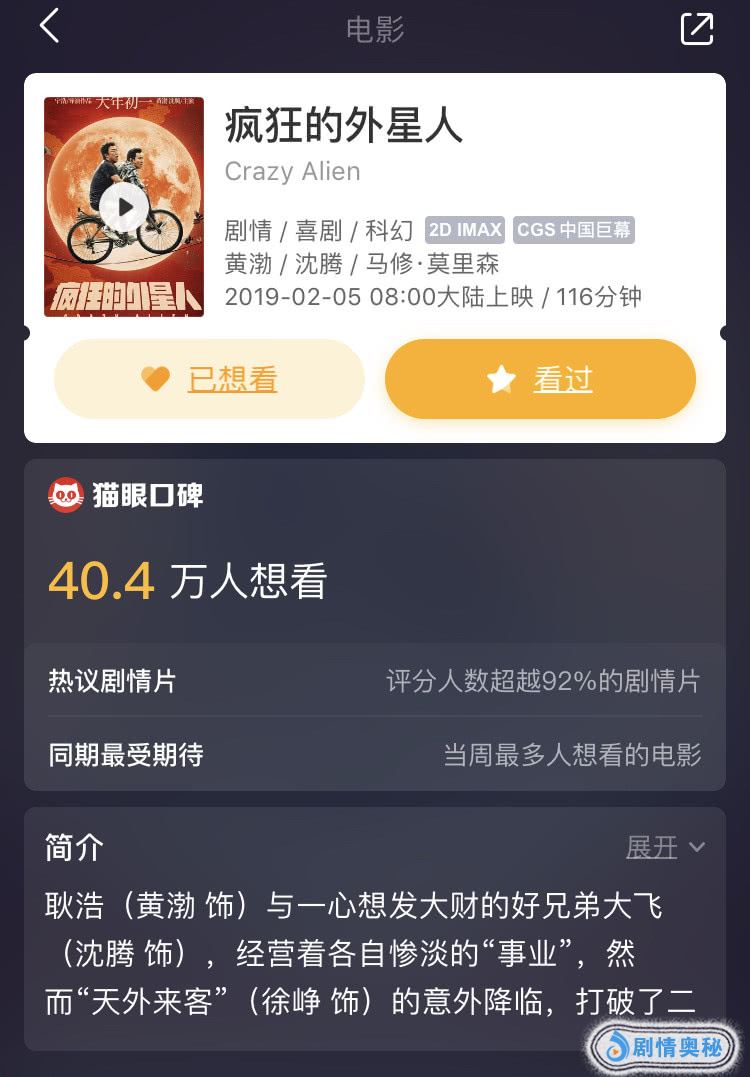Play the Crazy Alien trailer
Viewport: 750px width, 1077px height.
point(124,207)
